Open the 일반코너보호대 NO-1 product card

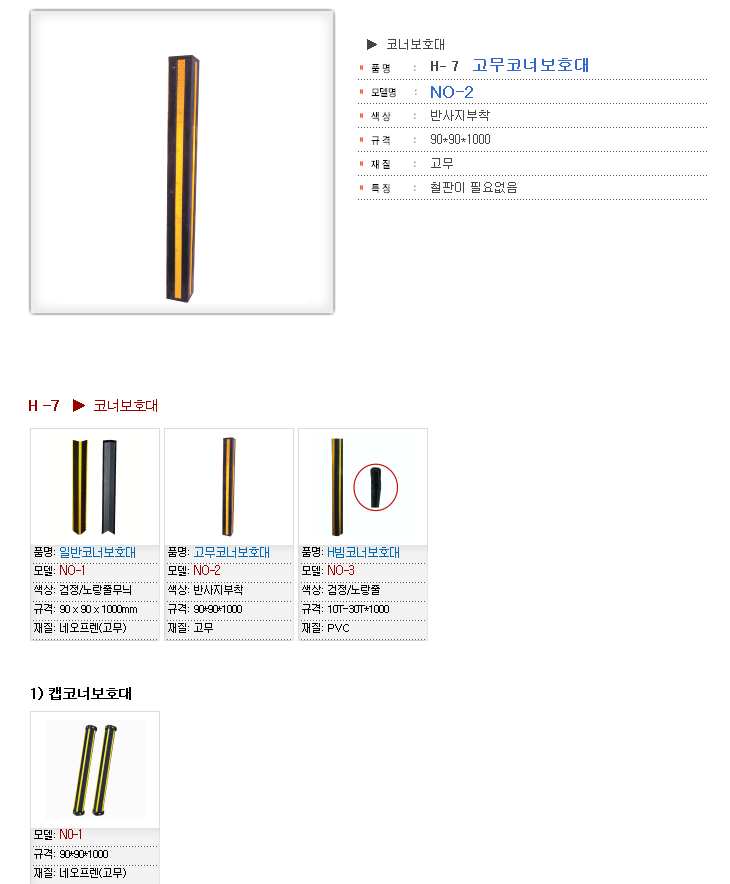95,487
